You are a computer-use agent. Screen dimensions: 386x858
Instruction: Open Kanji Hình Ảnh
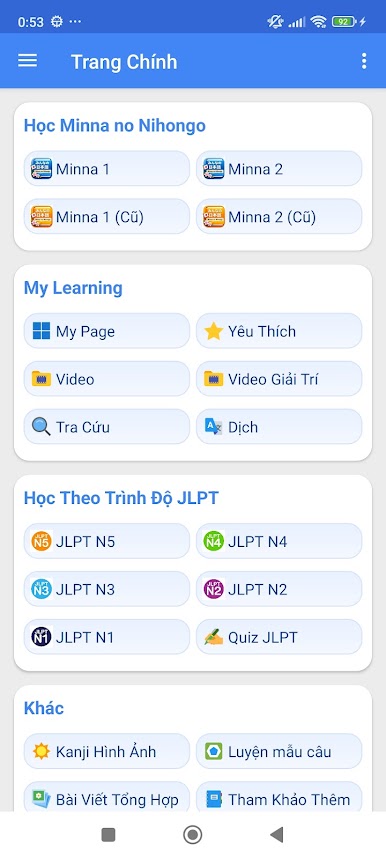click(107, 751)
